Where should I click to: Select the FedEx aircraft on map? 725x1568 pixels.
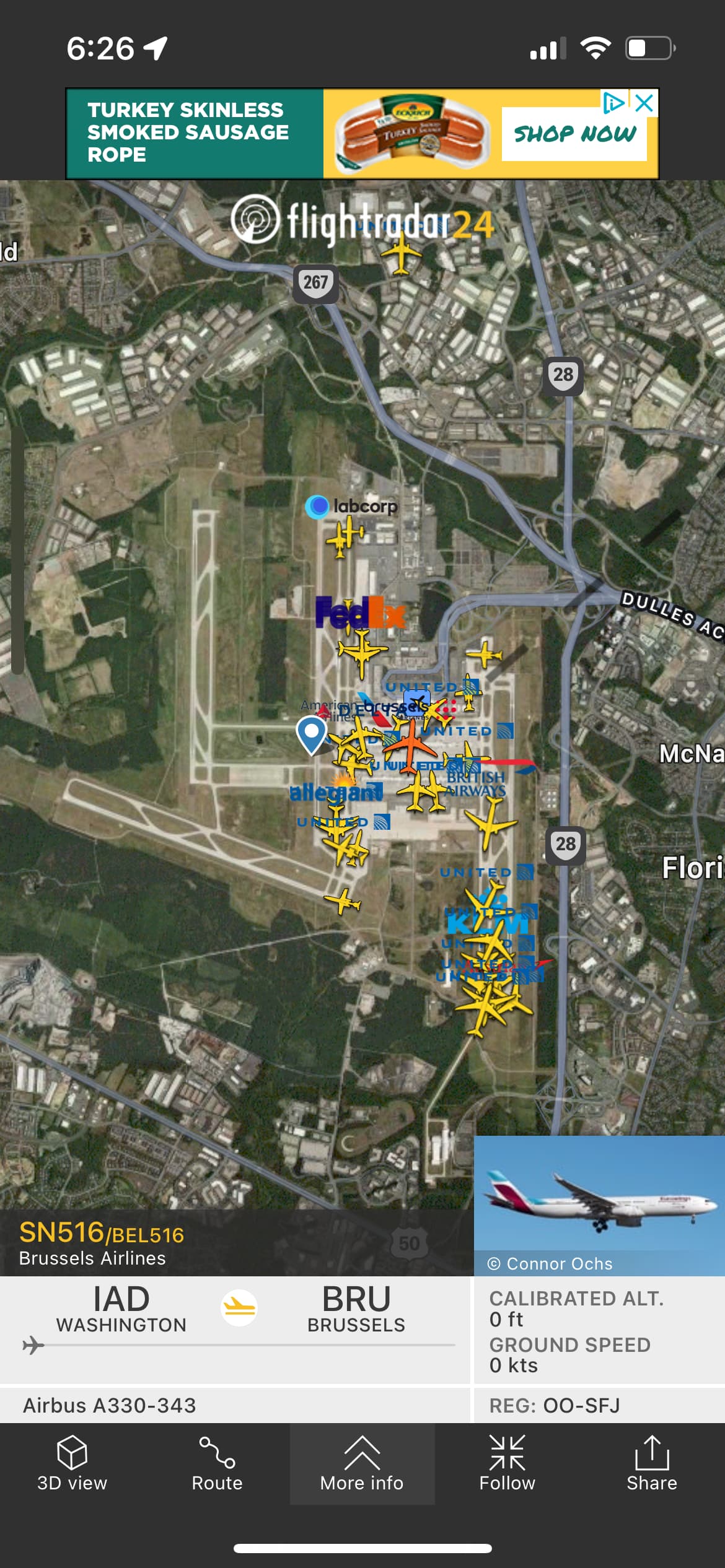[x=361, y=651]
